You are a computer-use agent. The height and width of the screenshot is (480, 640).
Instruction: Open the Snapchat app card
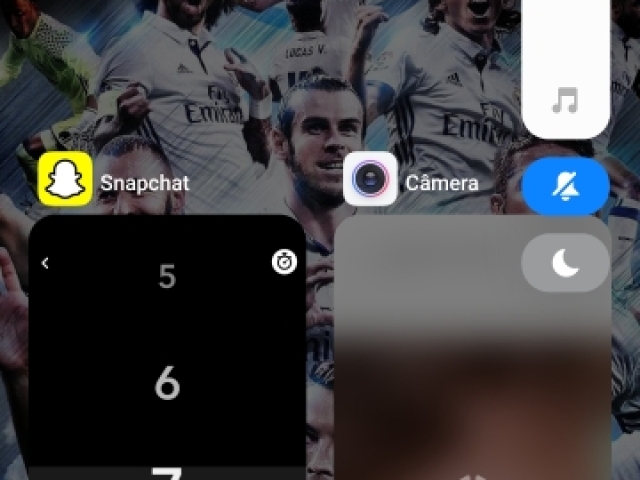click(x=166, y=350)
